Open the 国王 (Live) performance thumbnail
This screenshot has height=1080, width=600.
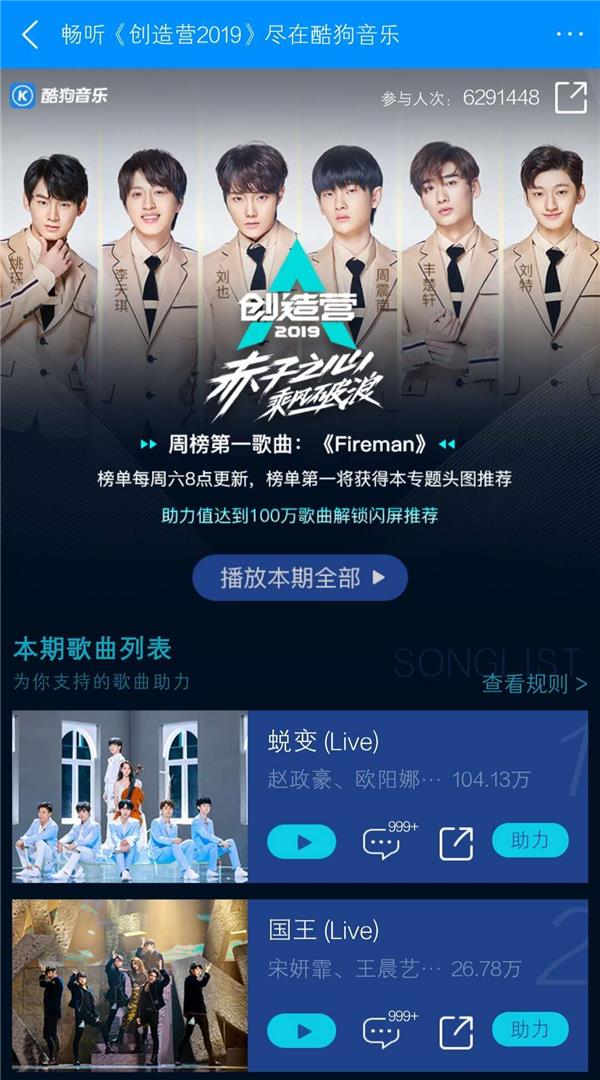[x=130, y=985]
